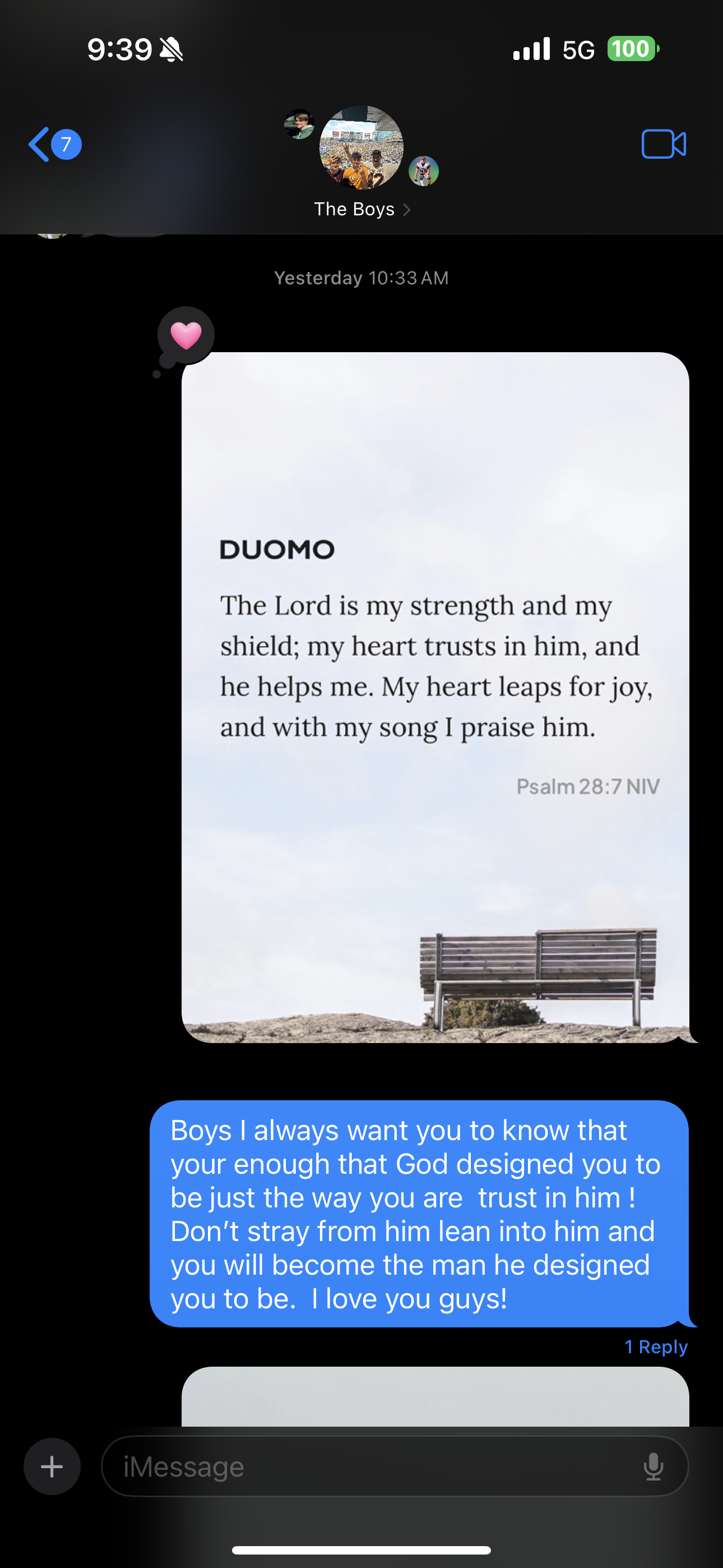
Task: Start a FaceTime video call
Action: click(x=664, y=144)
